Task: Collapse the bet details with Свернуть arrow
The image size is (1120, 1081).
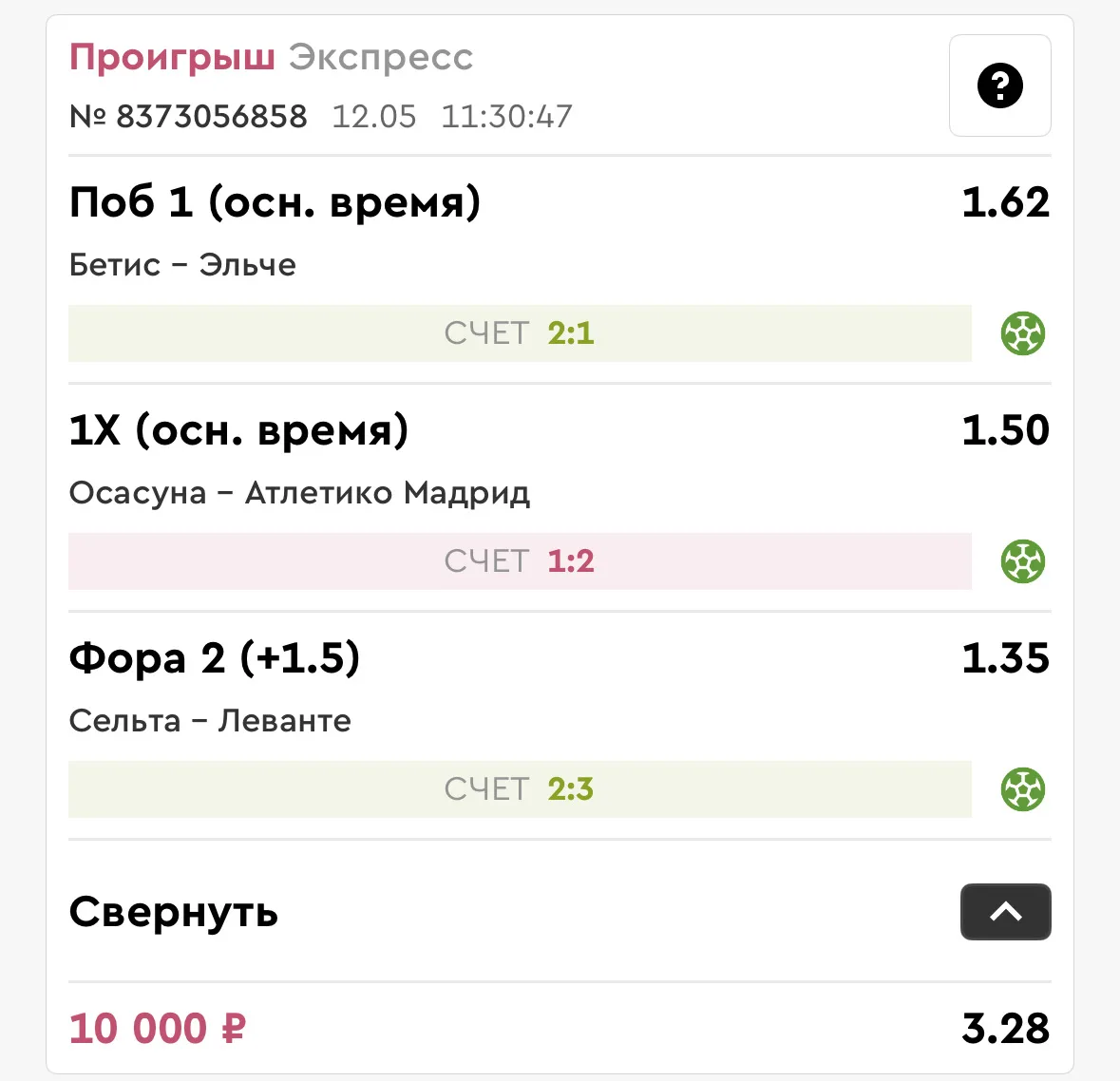Action: pyautogui.click(x=1005, y=912)
